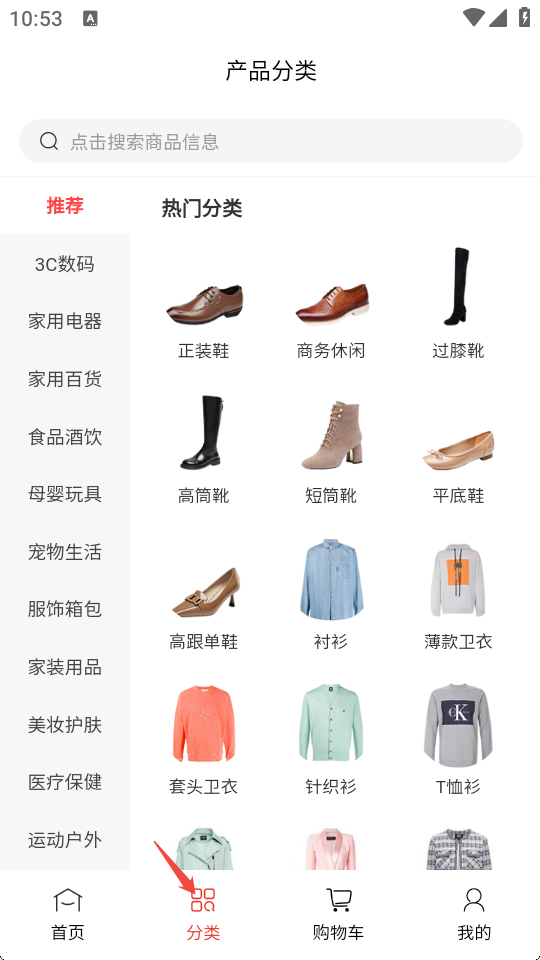This screenshot has width=540, height=960.
Task: Open 平底鞋 products
Action: click(458, 449)
